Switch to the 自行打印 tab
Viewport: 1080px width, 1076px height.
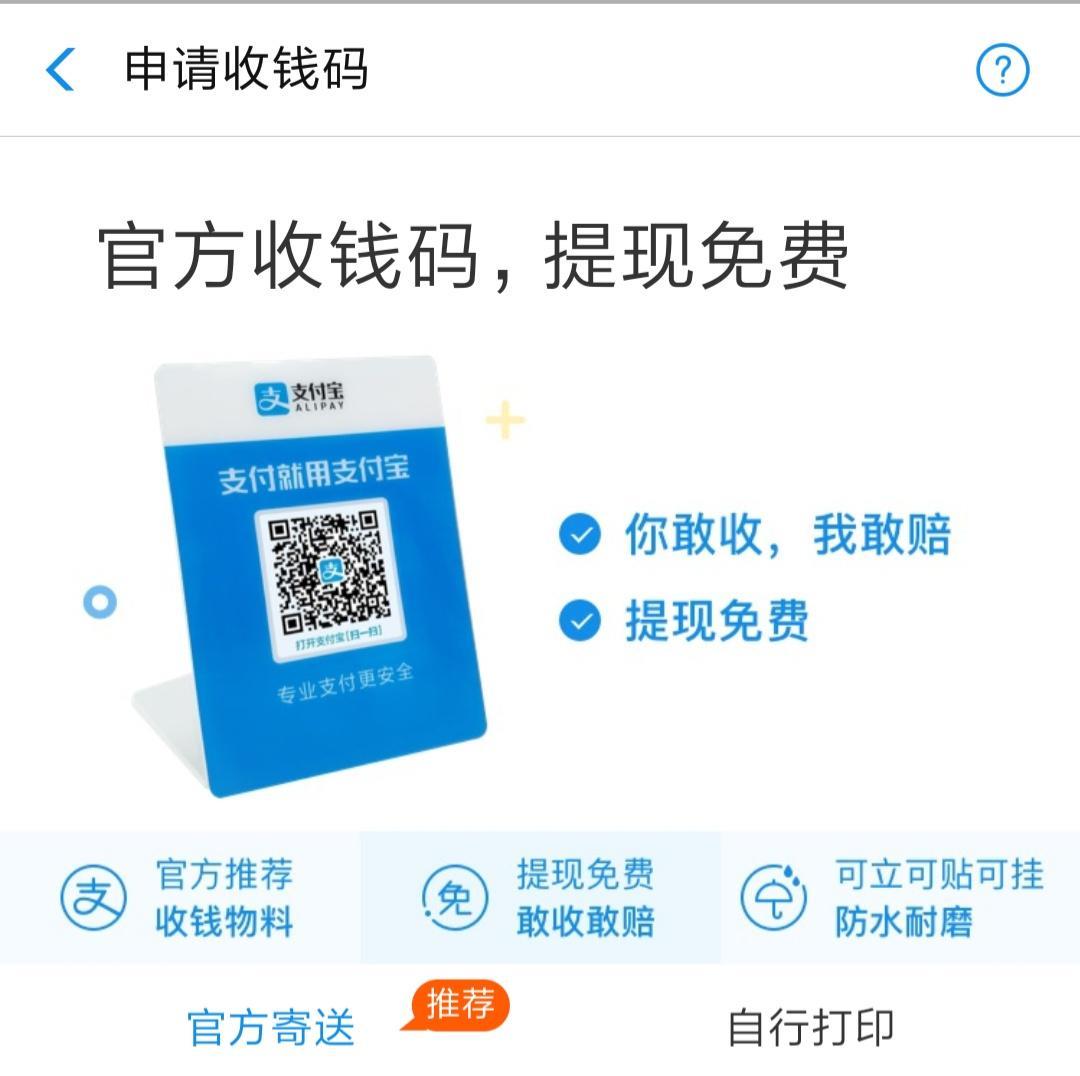click(x=810, y=1027)
